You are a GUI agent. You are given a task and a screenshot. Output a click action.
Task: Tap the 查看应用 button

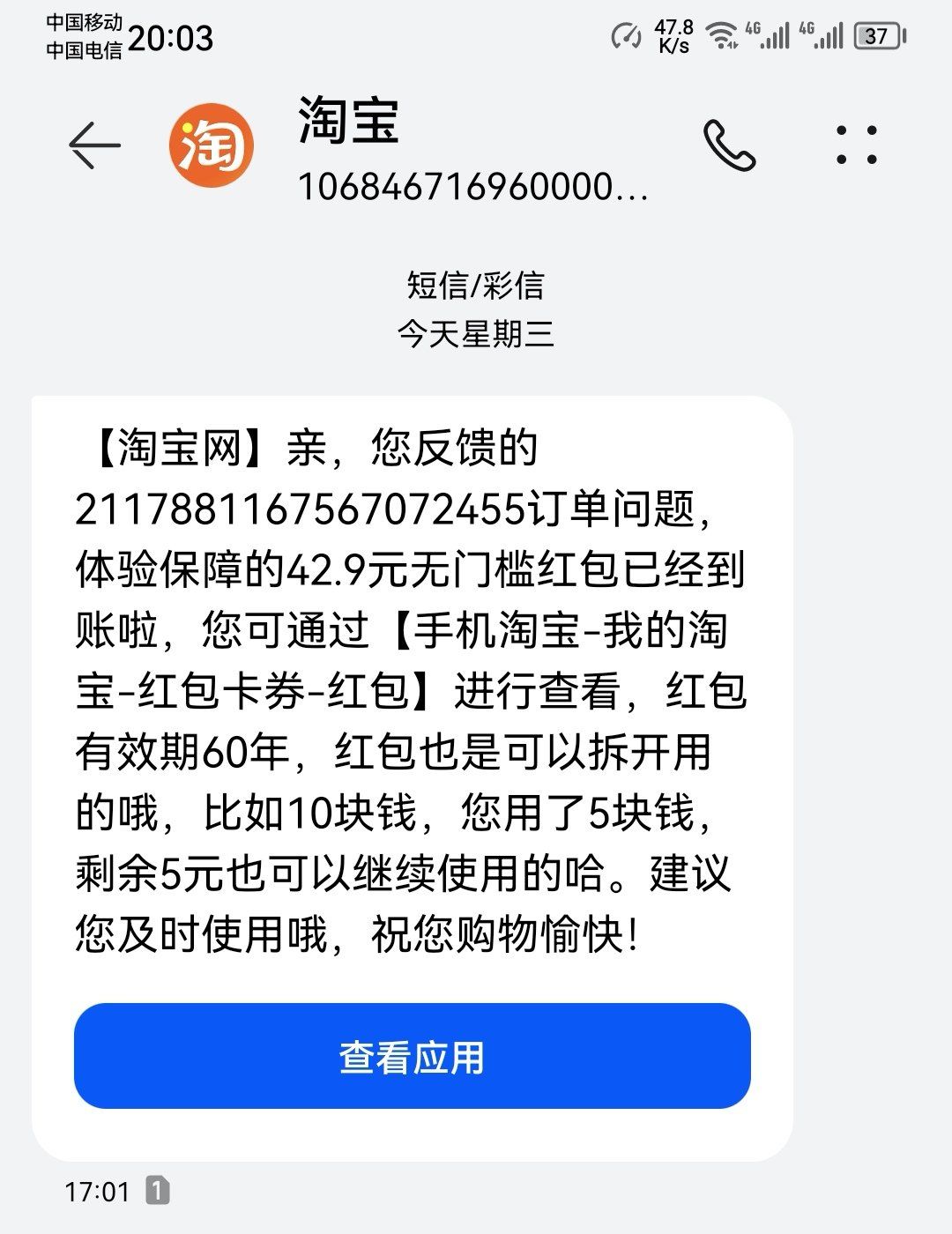(x=412, y=1056)
